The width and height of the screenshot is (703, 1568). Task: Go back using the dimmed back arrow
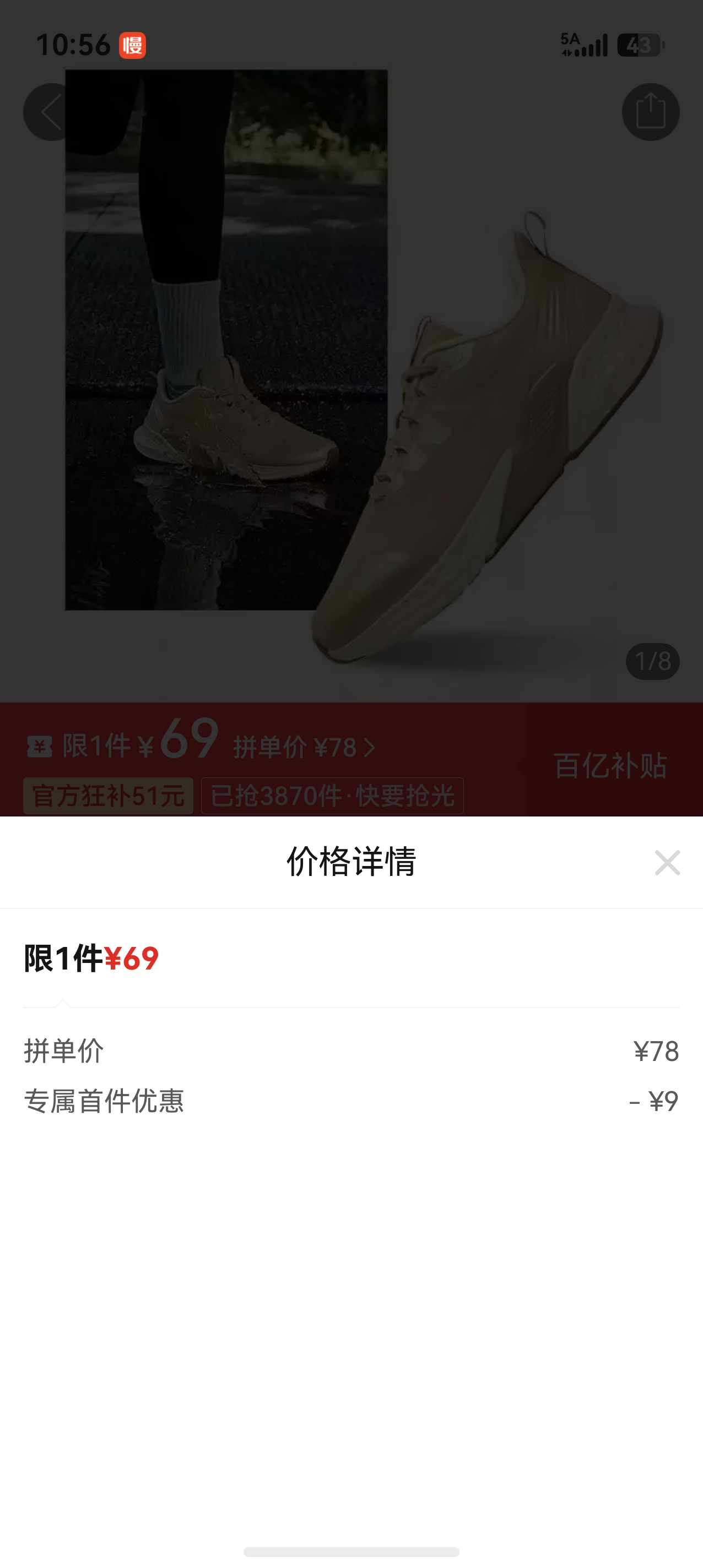point(51,112)
